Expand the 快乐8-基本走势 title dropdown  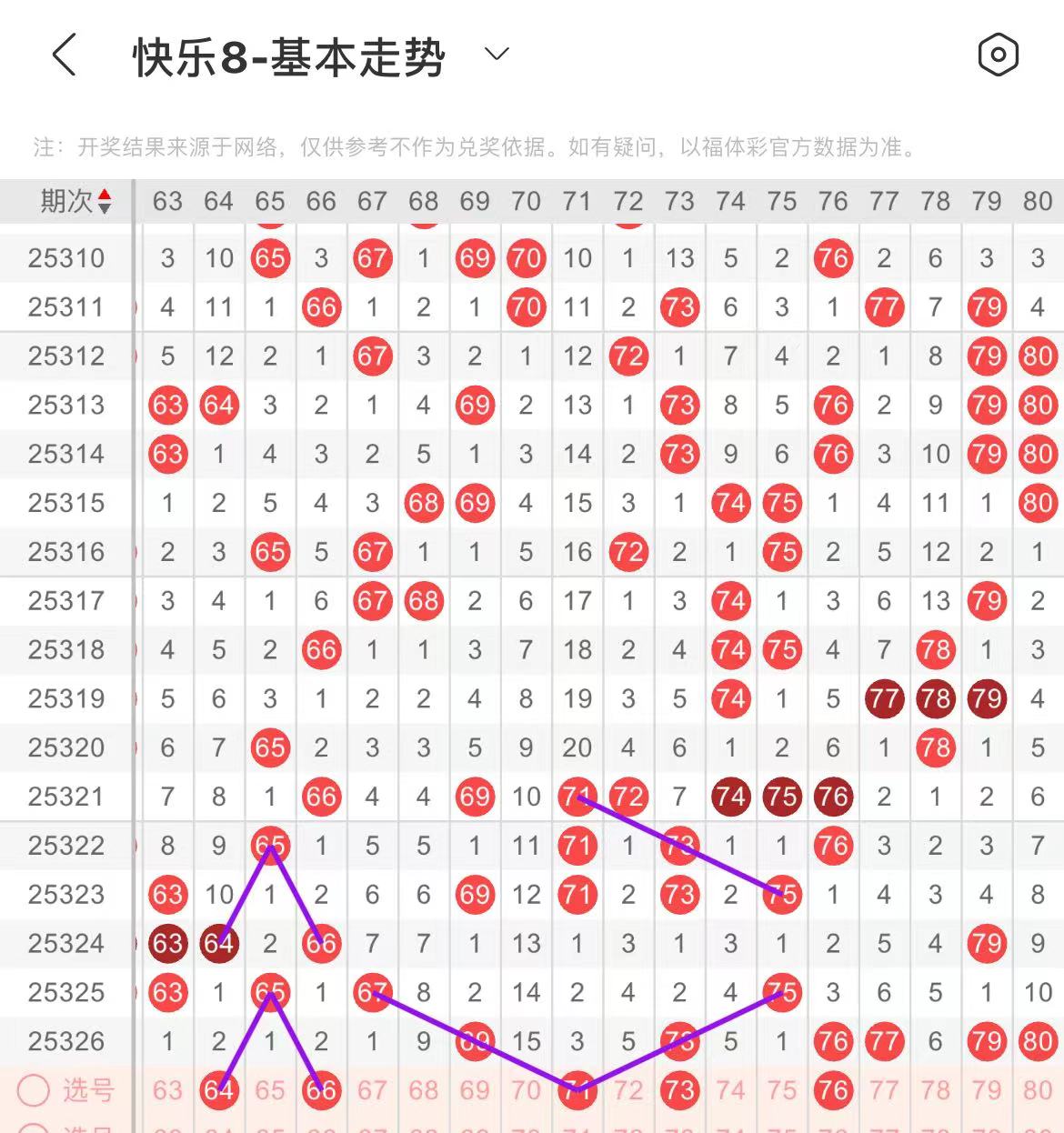497,55
